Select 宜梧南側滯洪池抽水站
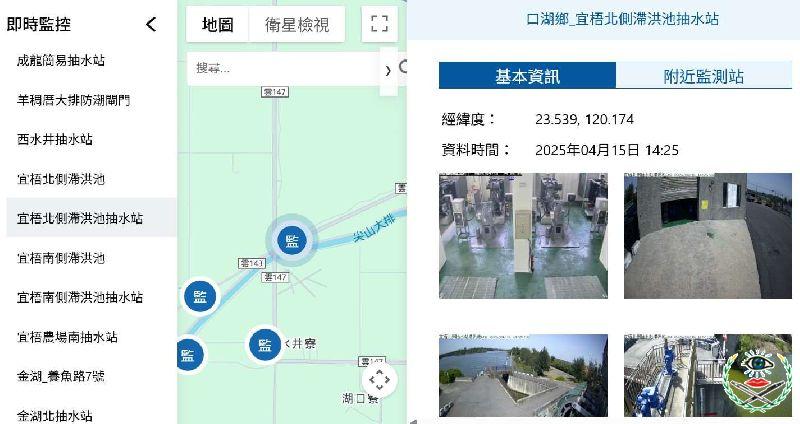 [x=80, y=297]
